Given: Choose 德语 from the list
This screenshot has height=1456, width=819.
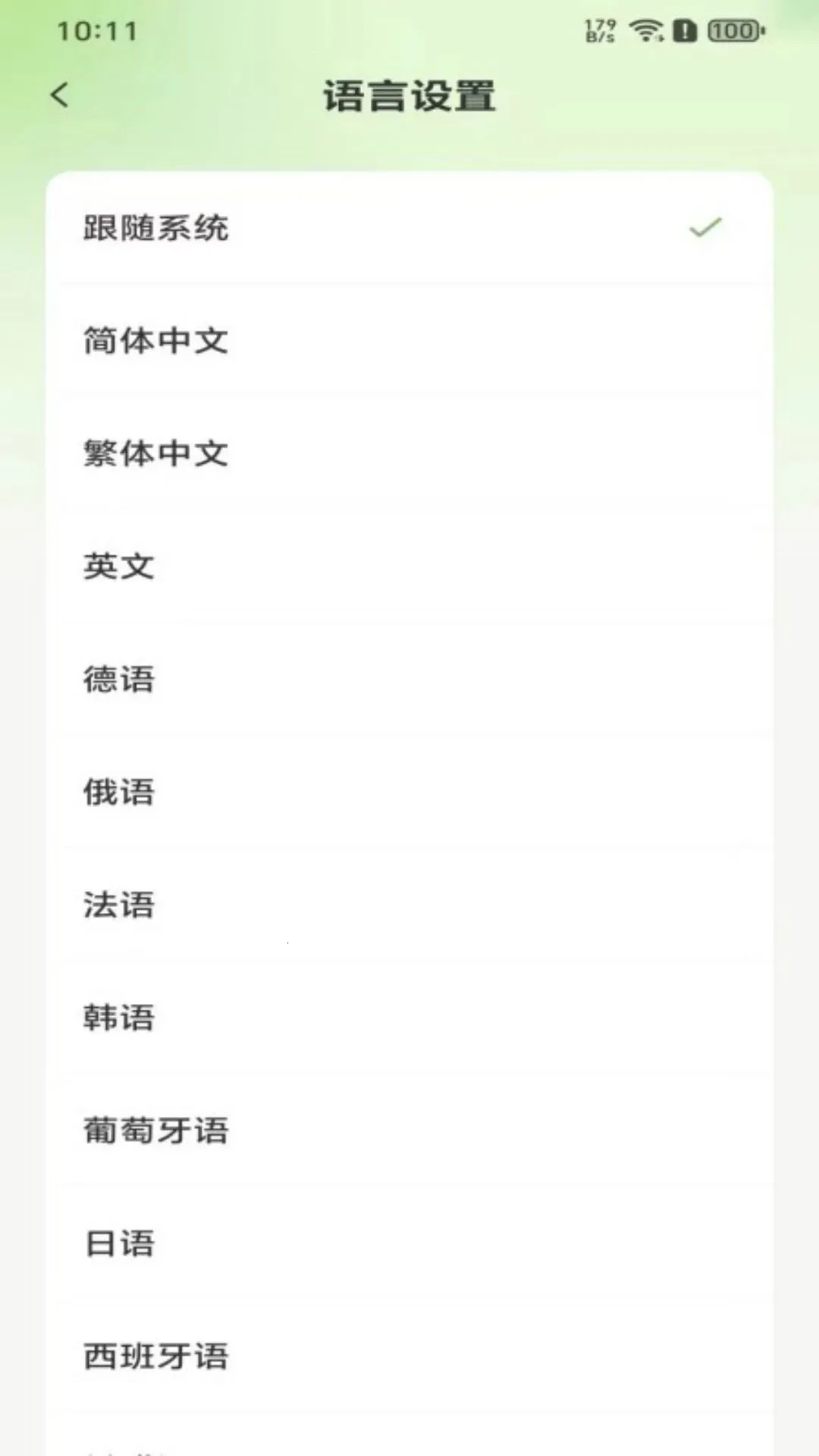Looking at the screenshot, I should (x=409, y=679).
